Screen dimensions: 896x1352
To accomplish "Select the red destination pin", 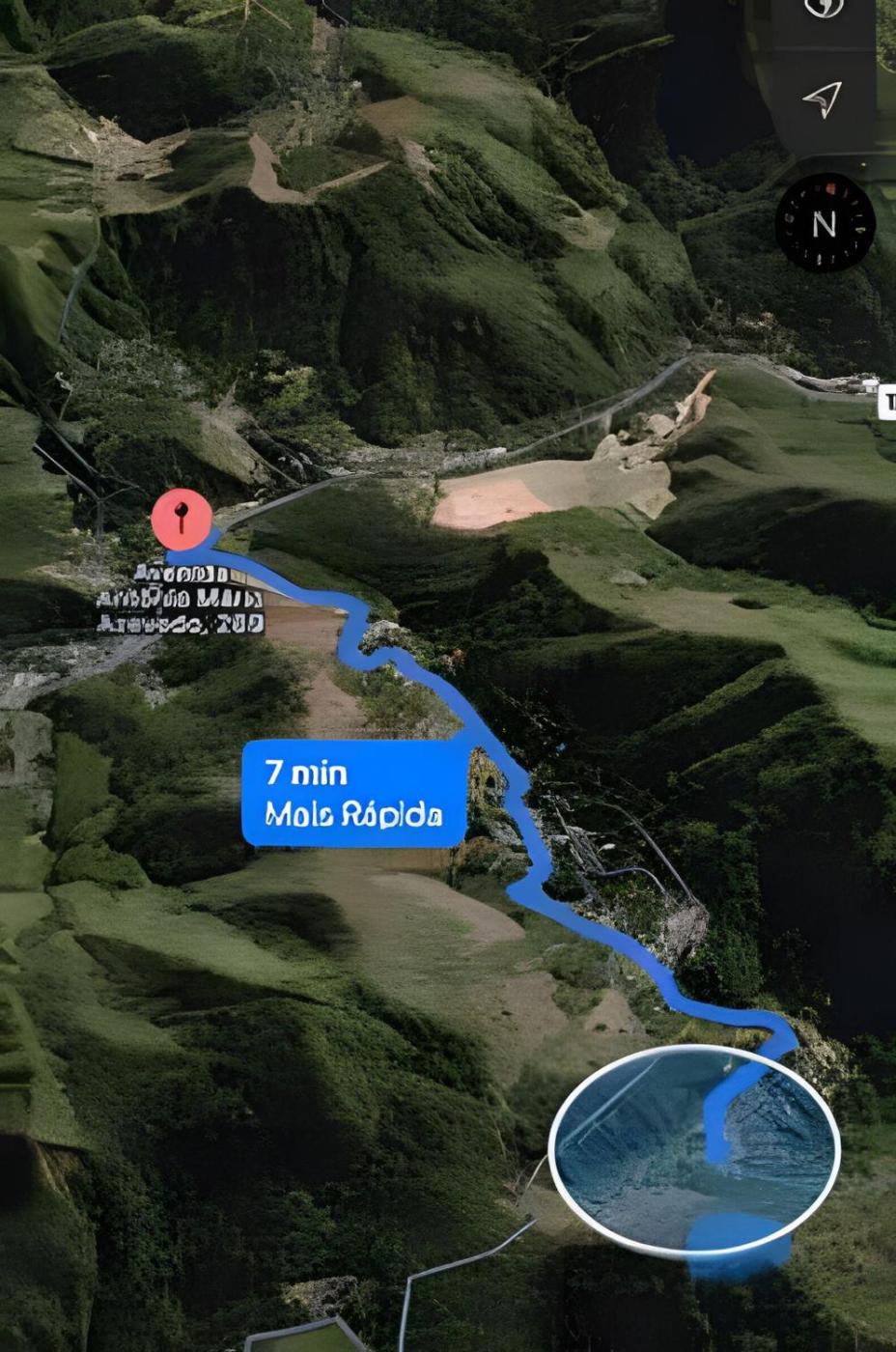I will (182, 519).
